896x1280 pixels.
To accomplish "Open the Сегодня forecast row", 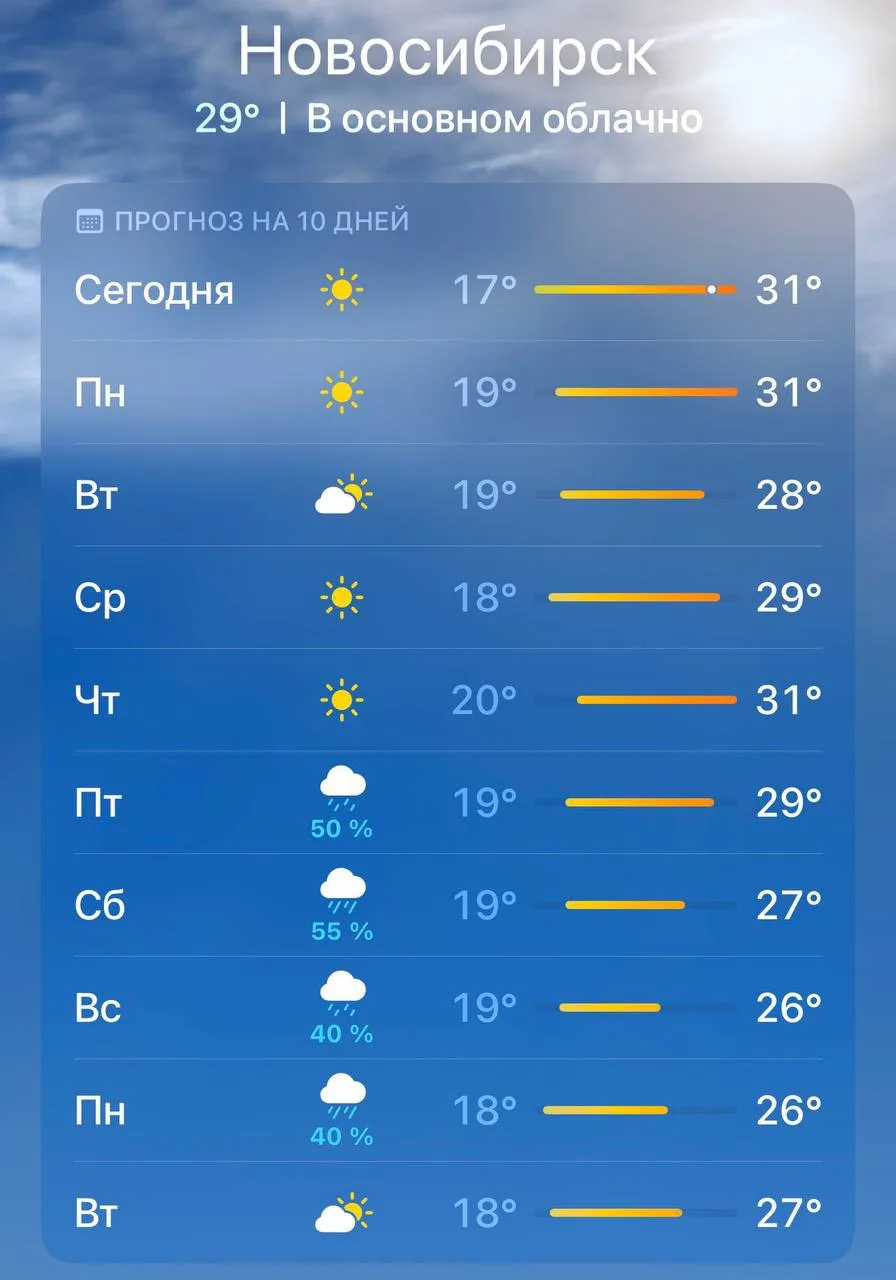I will pyautogui.click(x=448, y=290).
